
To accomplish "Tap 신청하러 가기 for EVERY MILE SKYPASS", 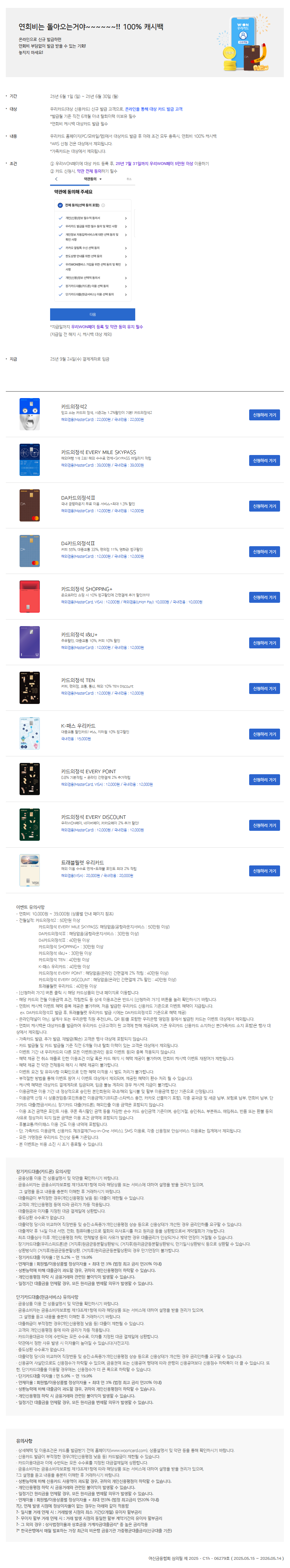I will pos(264,460).
